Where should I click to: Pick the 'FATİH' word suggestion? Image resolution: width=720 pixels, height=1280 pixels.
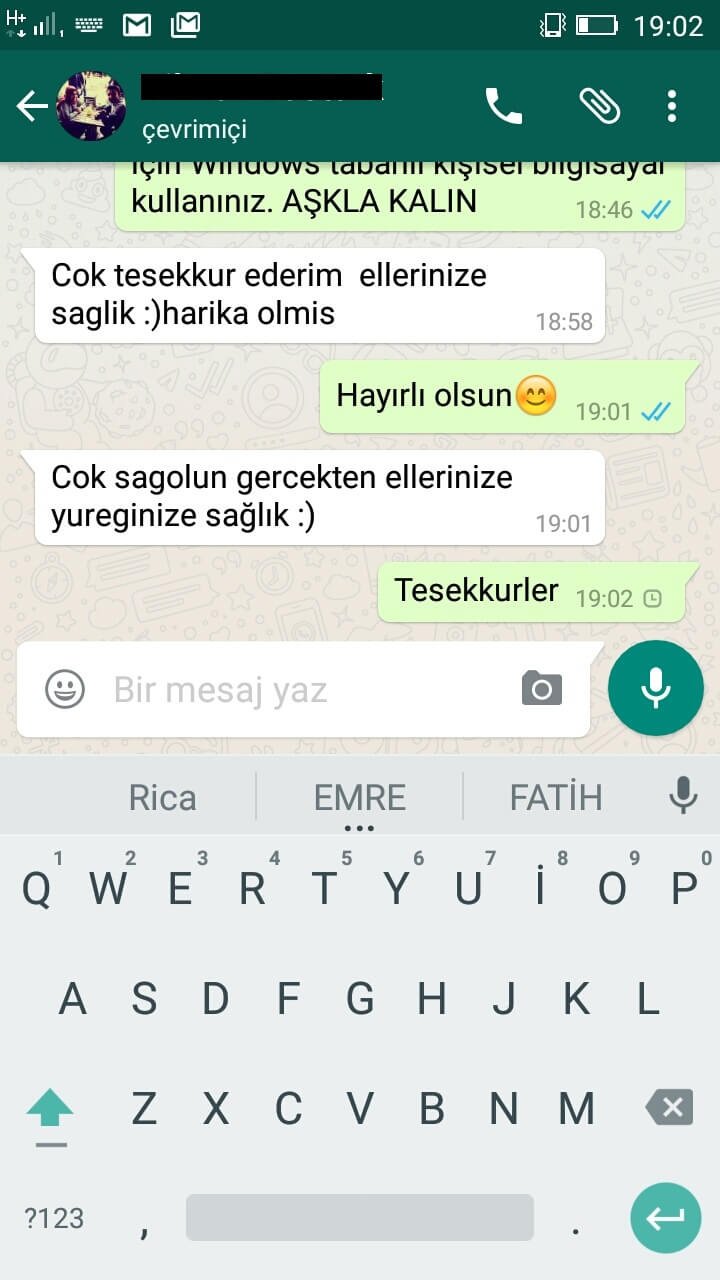pyautogui.click(x=556, y=798)
